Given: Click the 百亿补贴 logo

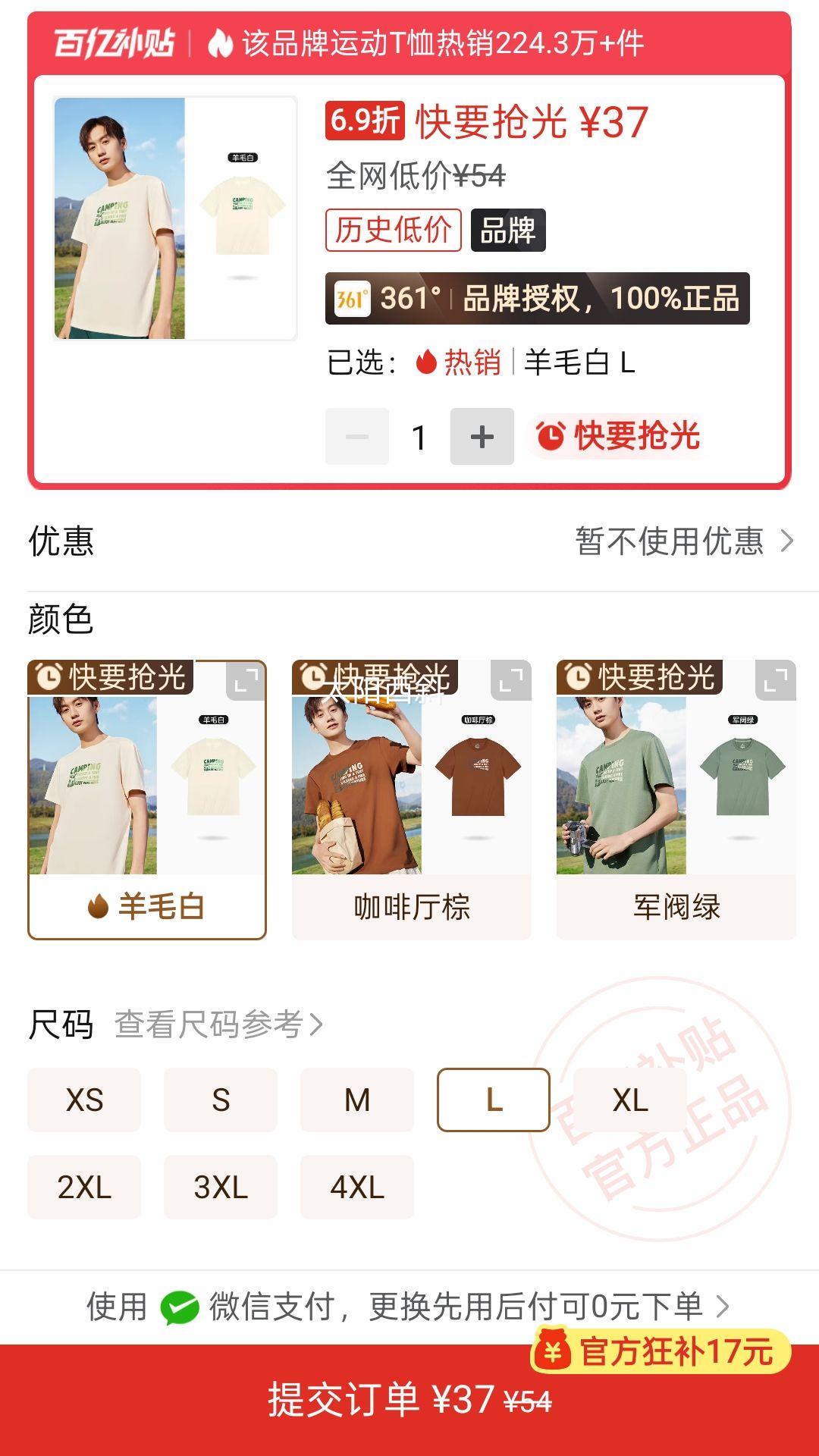Looking at the screenshot, I should [x=114, y=42].
